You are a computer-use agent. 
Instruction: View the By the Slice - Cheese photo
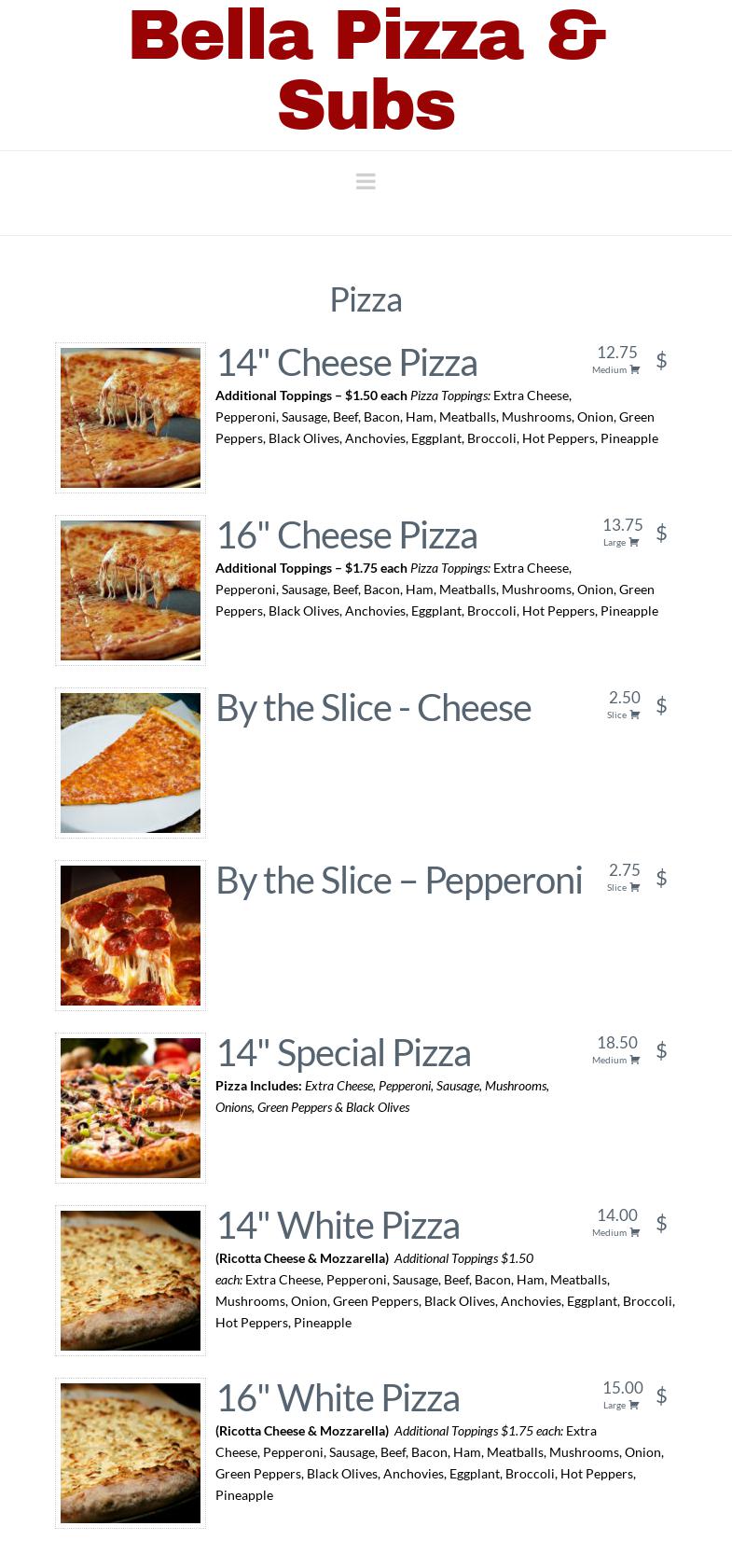coord(131,763)
